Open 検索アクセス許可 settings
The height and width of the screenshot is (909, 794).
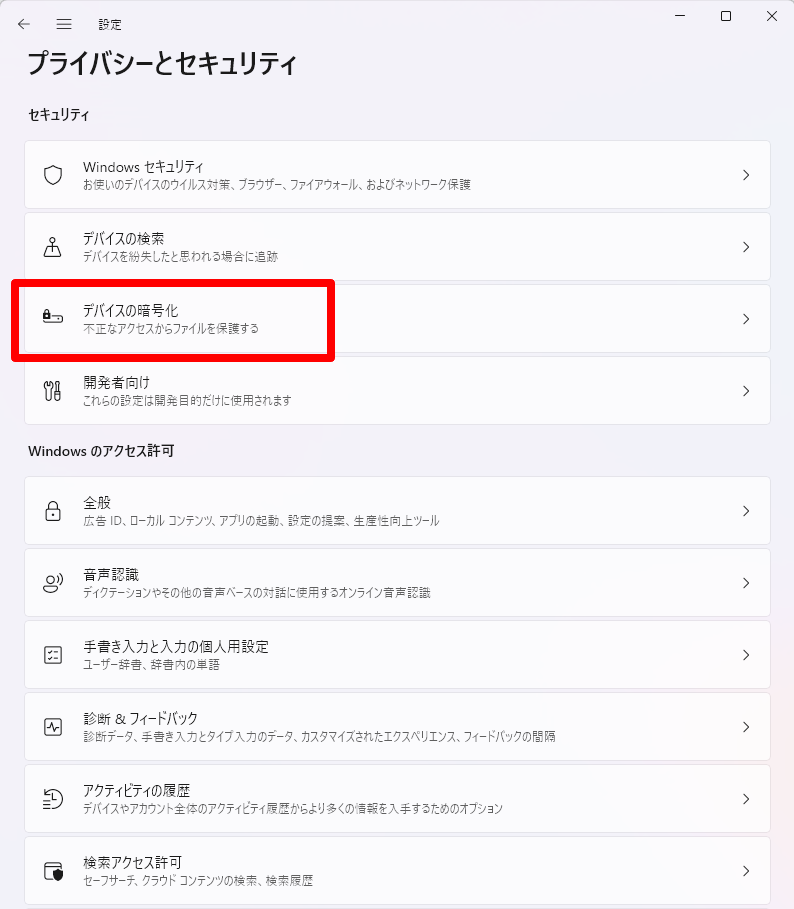tap(397, 870)
